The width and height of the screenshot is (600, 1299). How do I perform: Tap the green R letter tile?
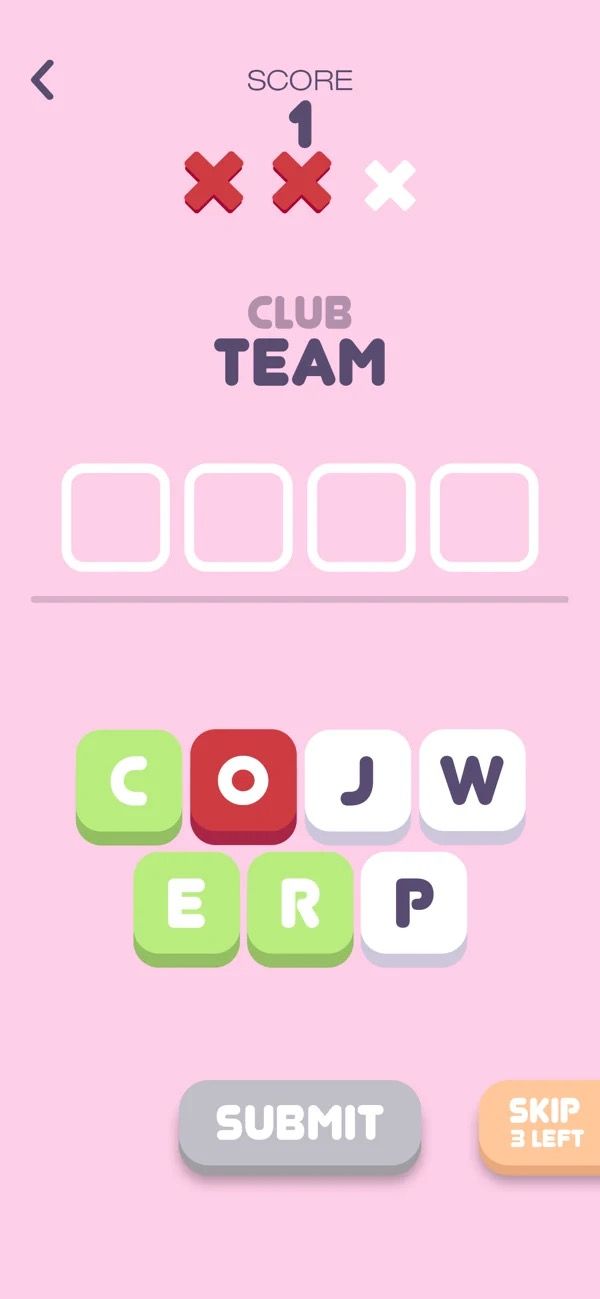300,904
